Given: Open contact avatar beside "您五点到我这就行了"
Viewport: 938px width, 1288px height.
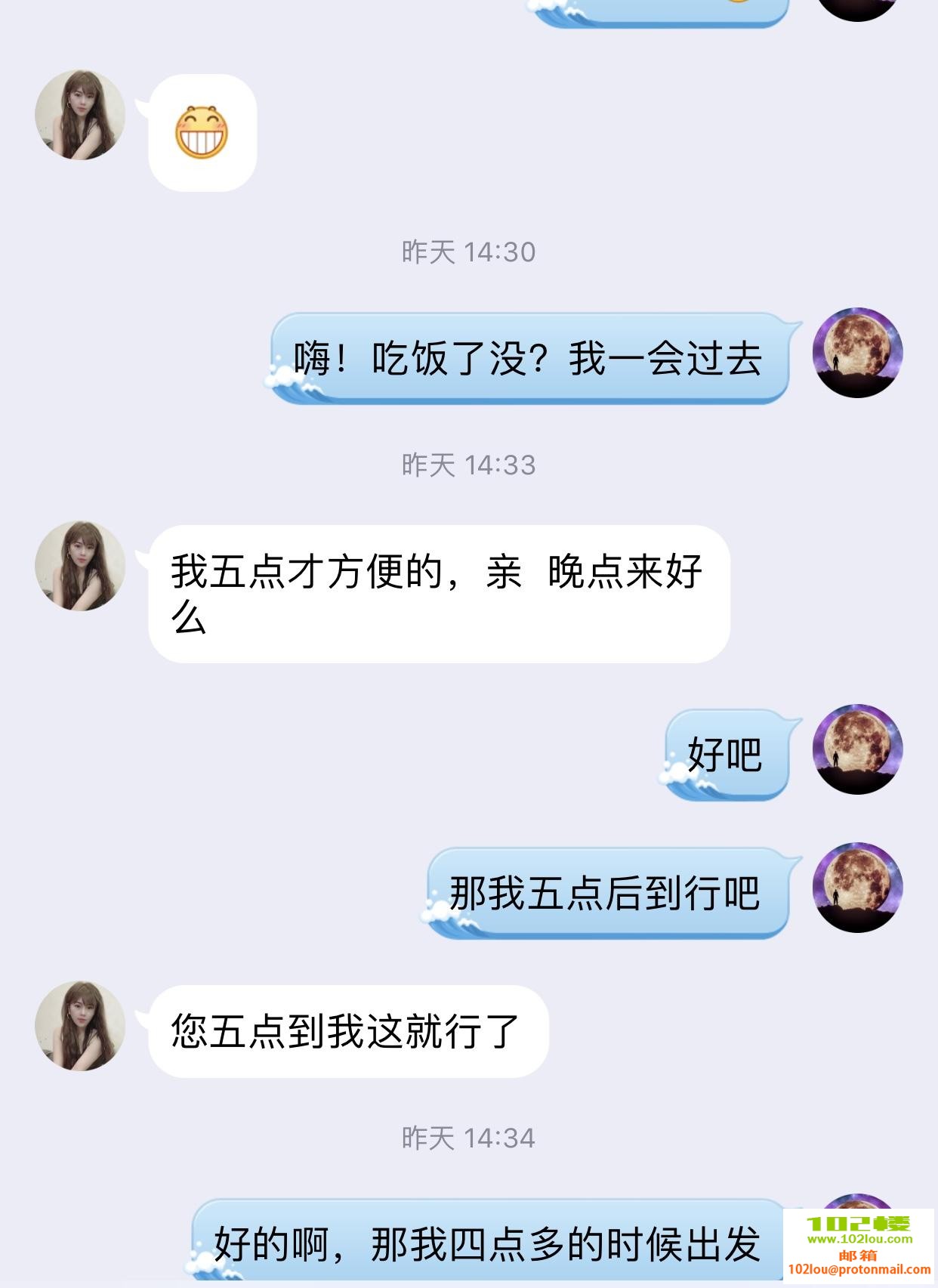Looking at the screenshot, I should click(x=80, y=1026).
